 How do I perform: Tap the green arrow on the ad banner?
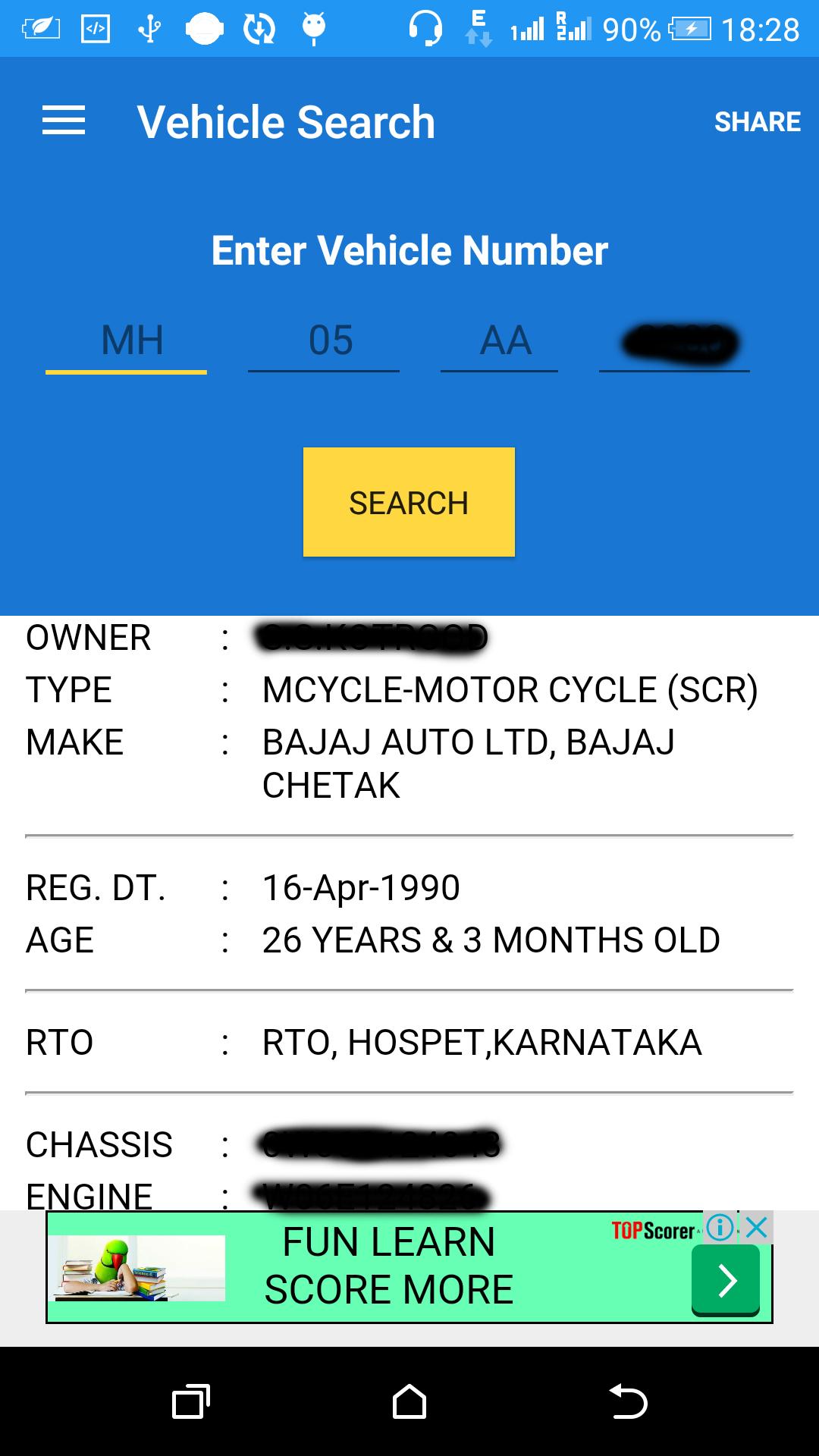[x=726, y=1280]
